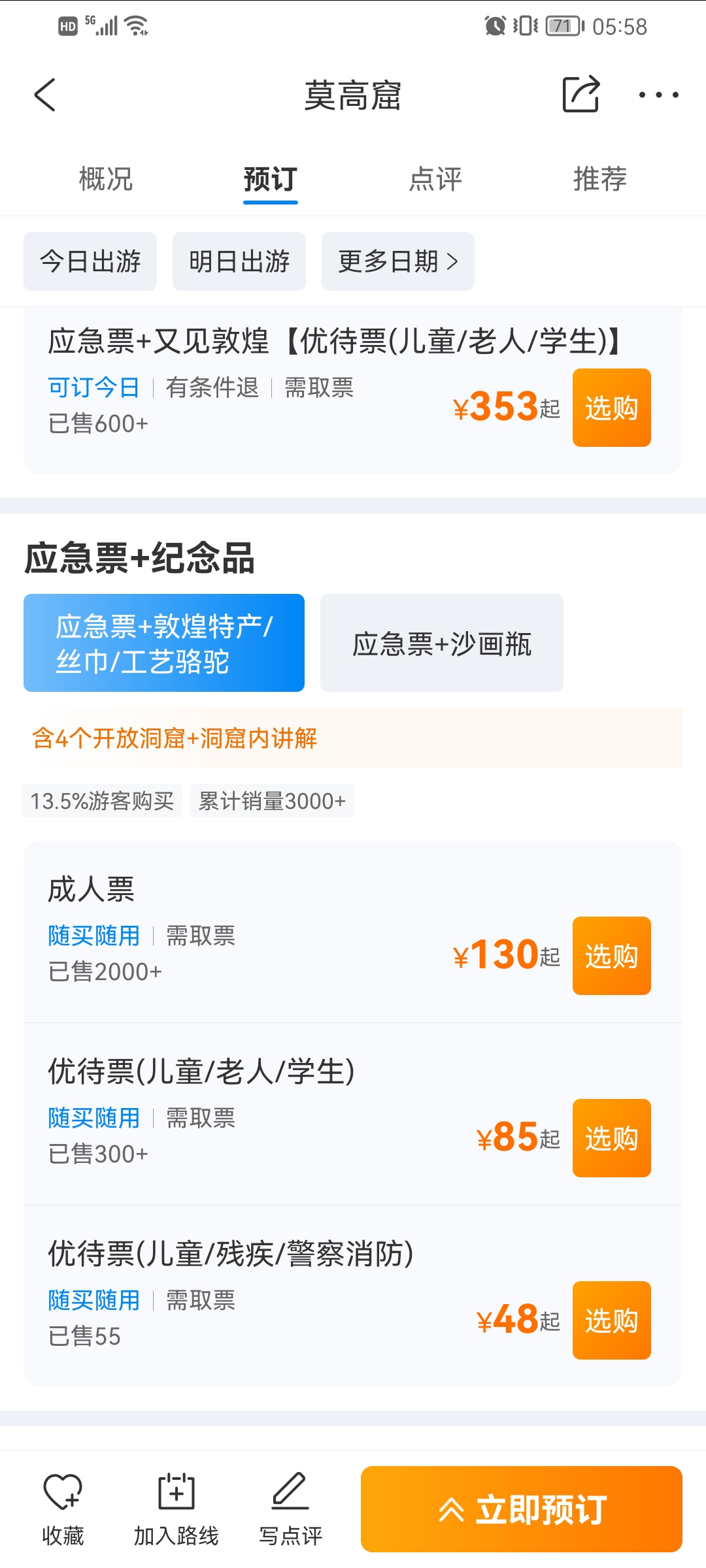The height and width of the screenshot is (1568, 706).
Task: Tap 选购 for the ¥130 成人票
Action: [x=611, y=956]
